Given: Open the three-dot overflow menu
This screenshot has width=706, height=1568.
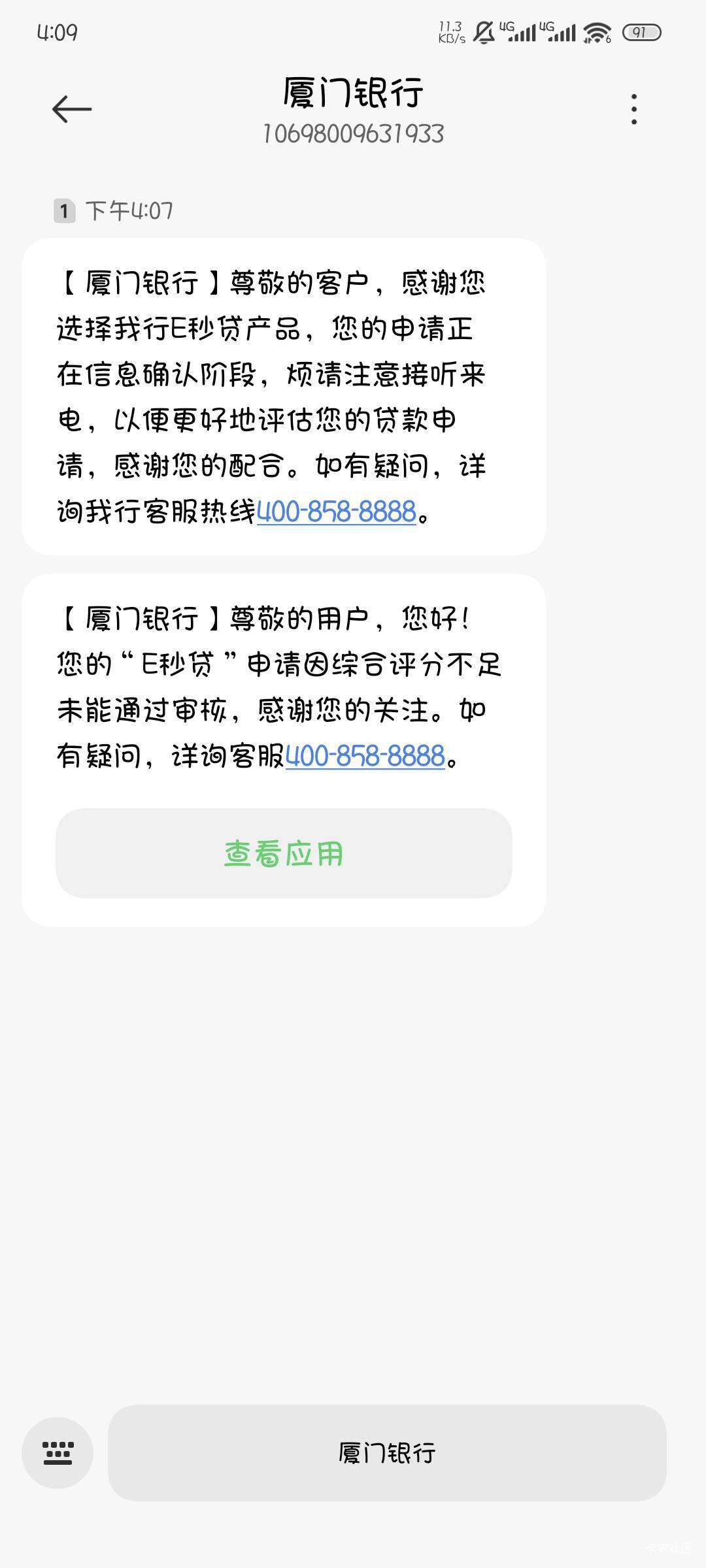Looking at the screenshot, I should (633, 109).
